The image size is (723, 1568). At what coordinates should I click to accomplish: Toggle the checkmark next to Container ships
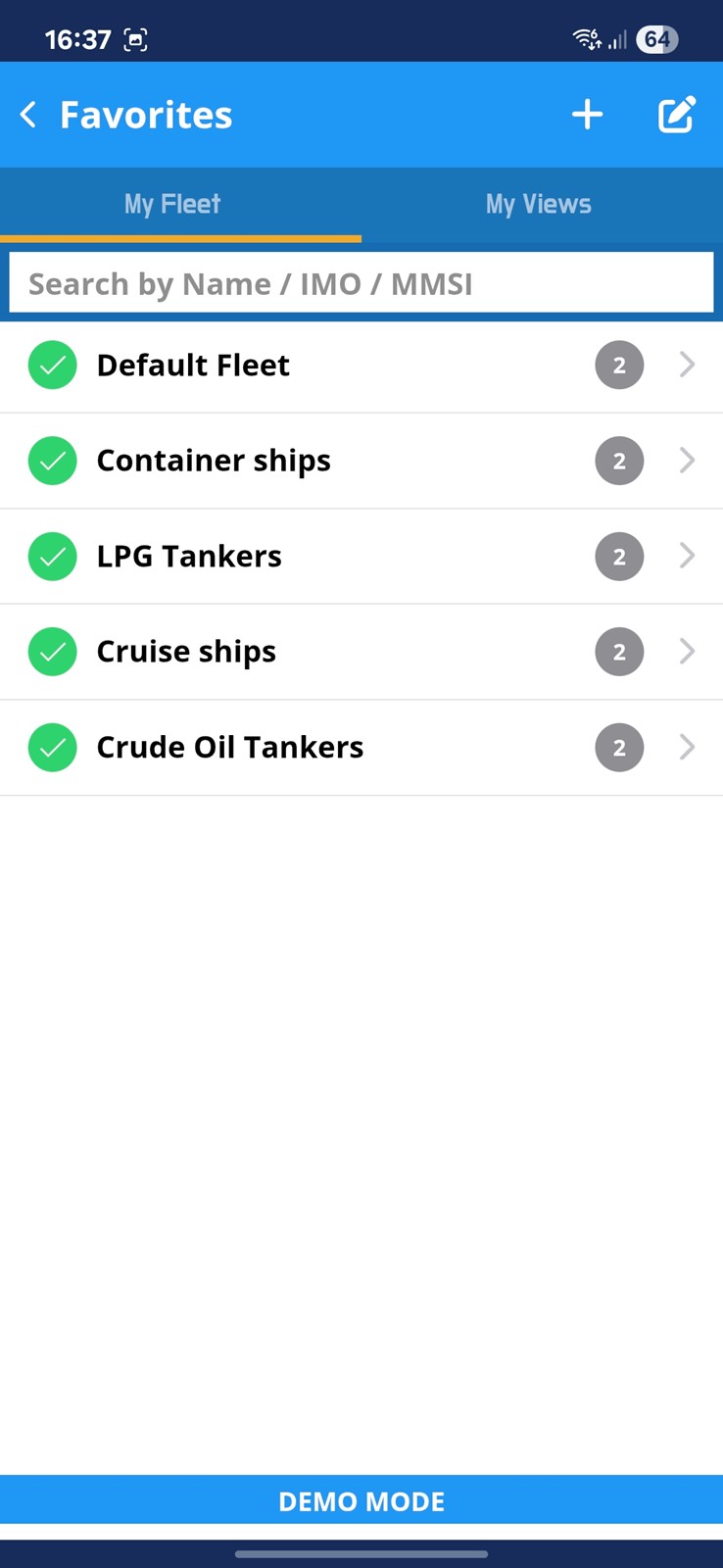click(53, 461)
